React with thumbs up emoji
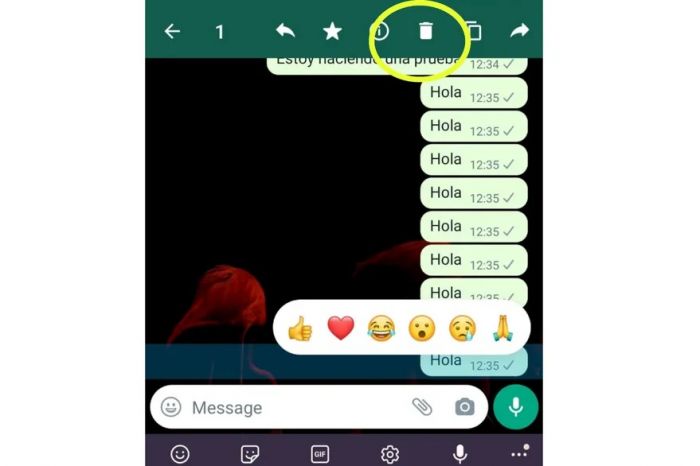The height and width of the screenshot is (466, 700). tap(300, 328)
